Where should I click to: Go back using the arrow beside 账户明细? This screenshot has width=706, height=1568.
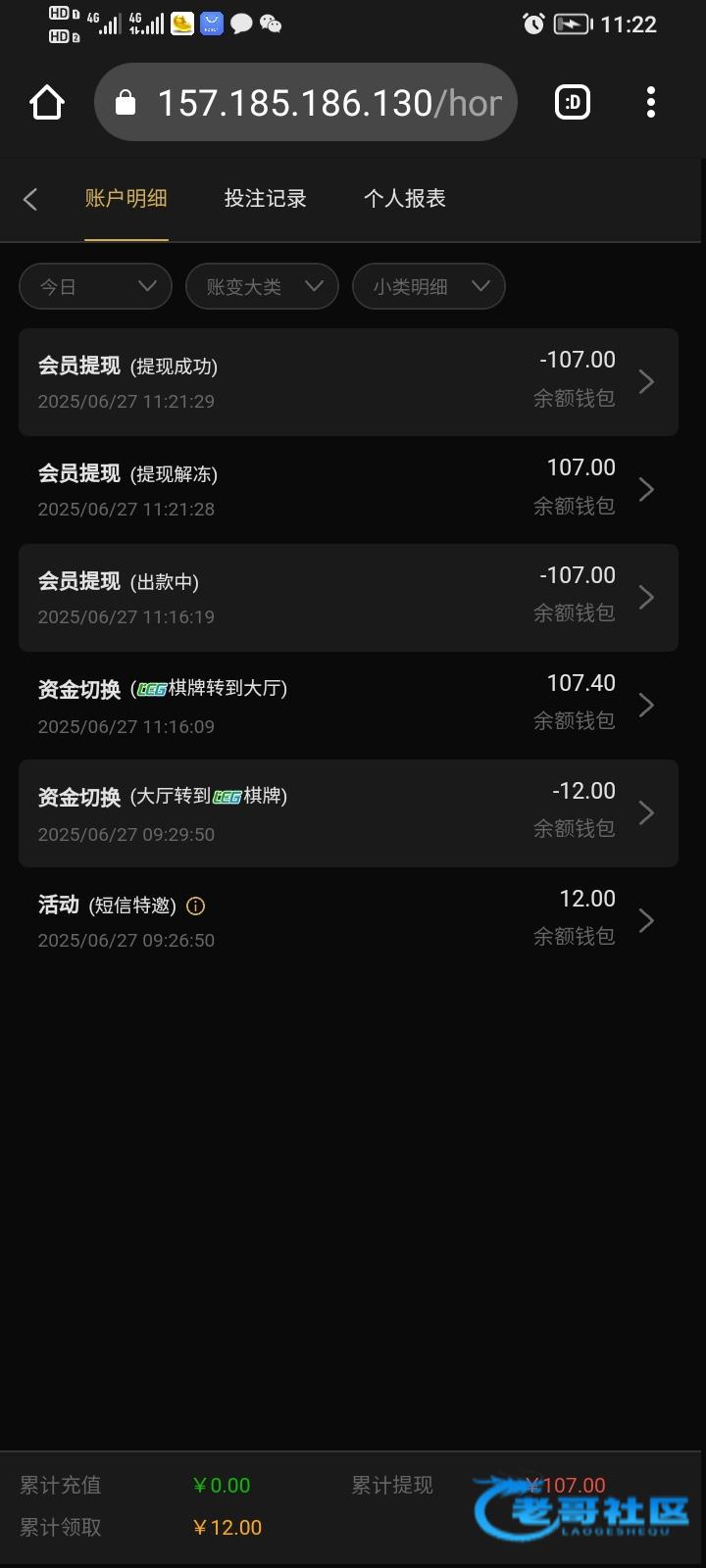click(30, 199)
